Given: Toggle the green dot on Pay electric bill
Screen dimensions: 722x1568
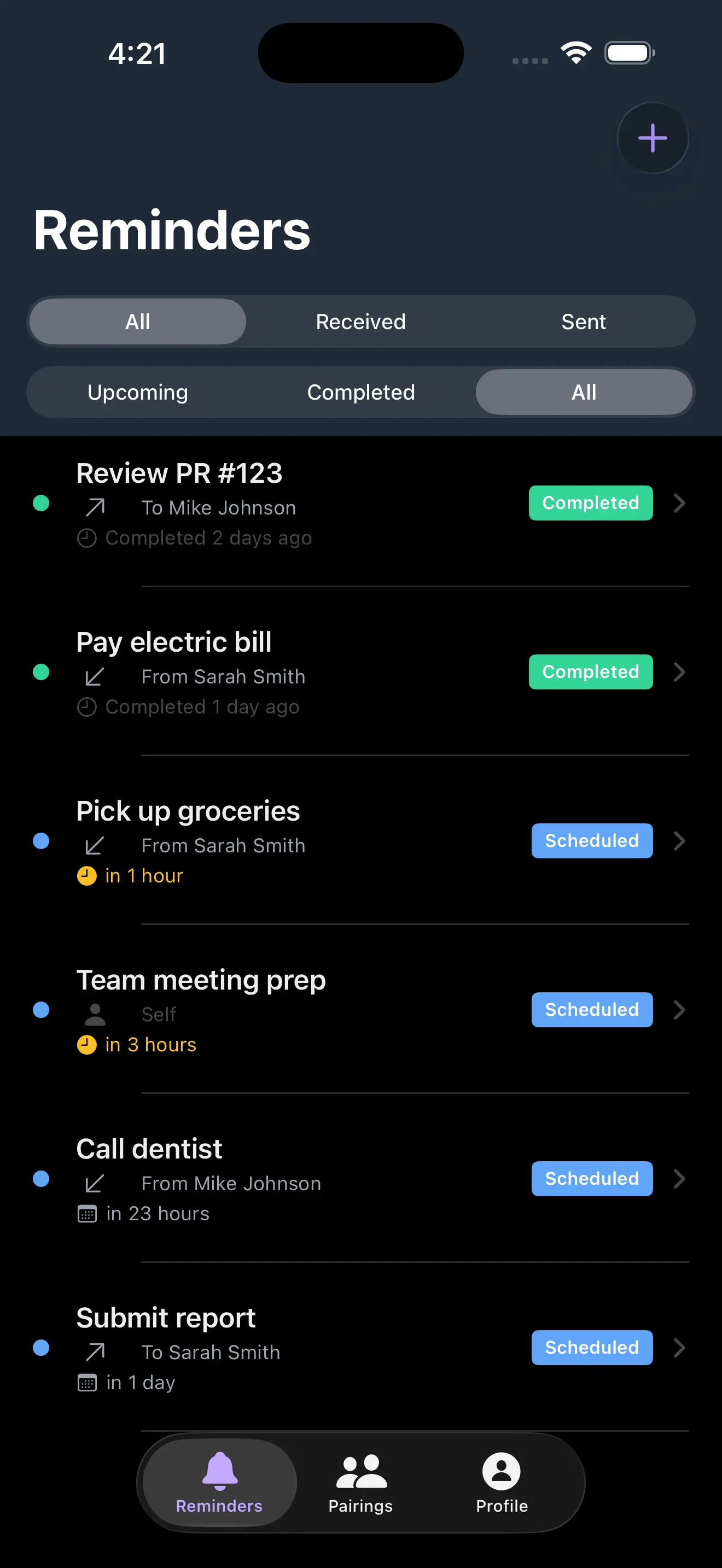Looking at the screenshot, I should click(41, 672).
